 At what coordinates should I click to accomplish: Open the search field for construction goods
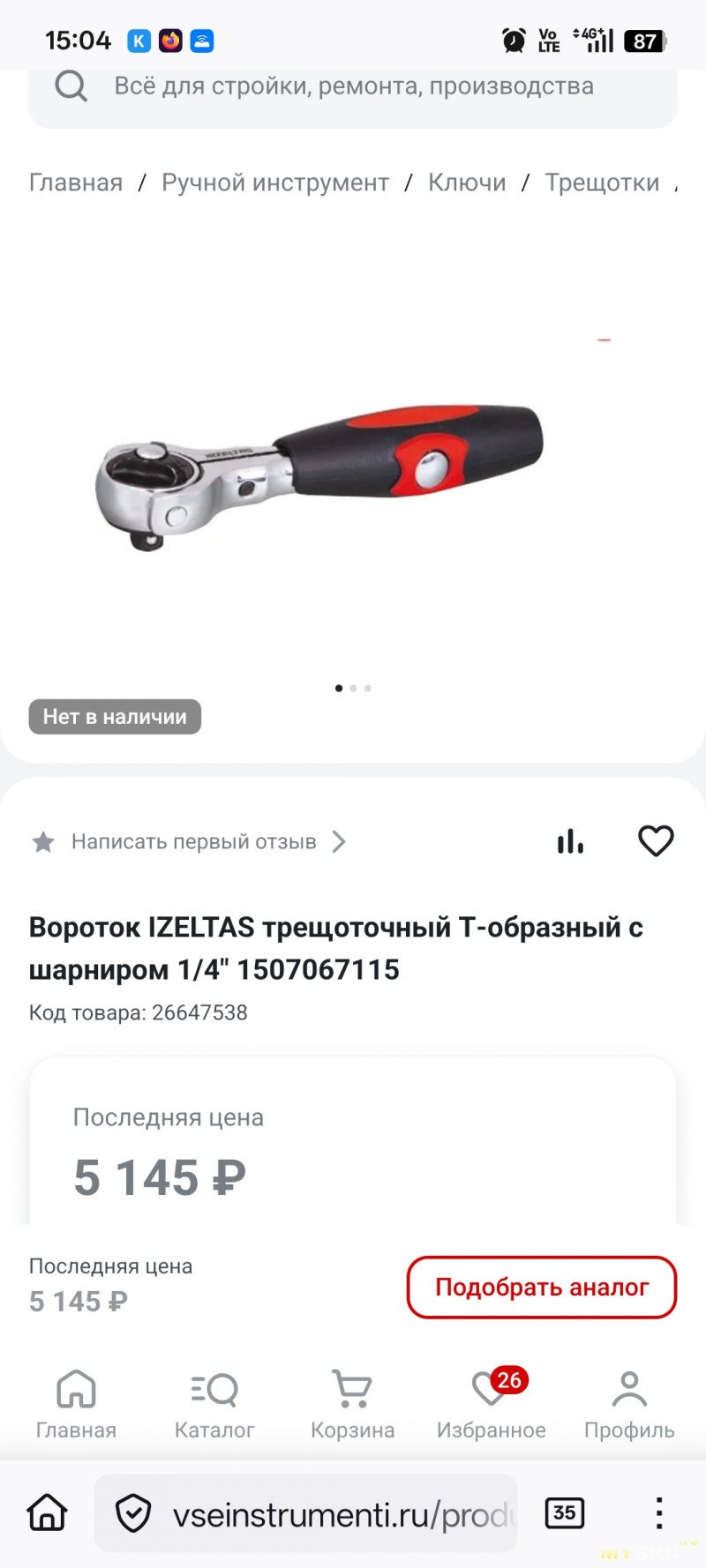(353, 86)
